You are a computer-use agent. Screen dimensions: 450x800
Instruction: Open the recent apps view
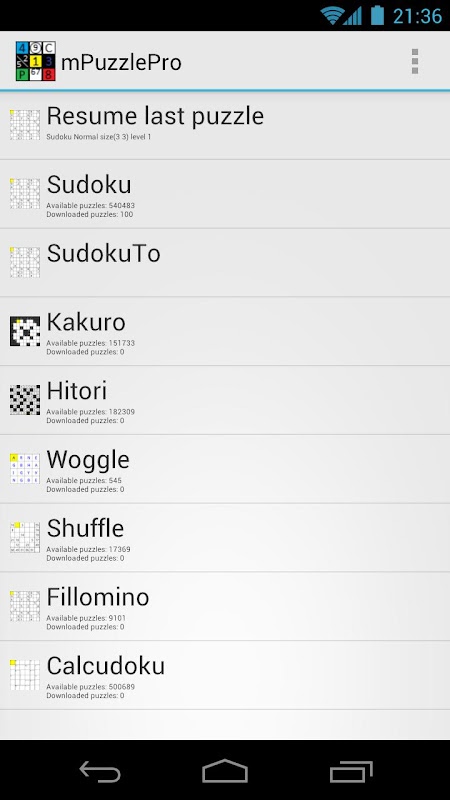pos(351,771)
